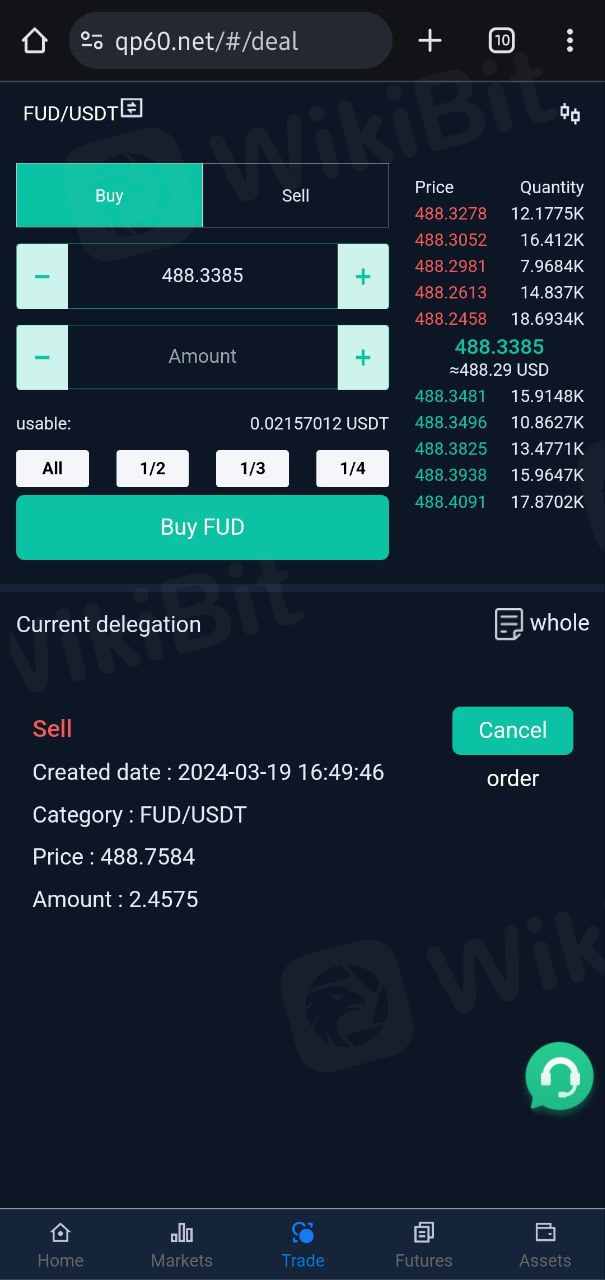Decrease the price with minus button
This screenshot has height=1280, width=605.
tap(42, 276)
